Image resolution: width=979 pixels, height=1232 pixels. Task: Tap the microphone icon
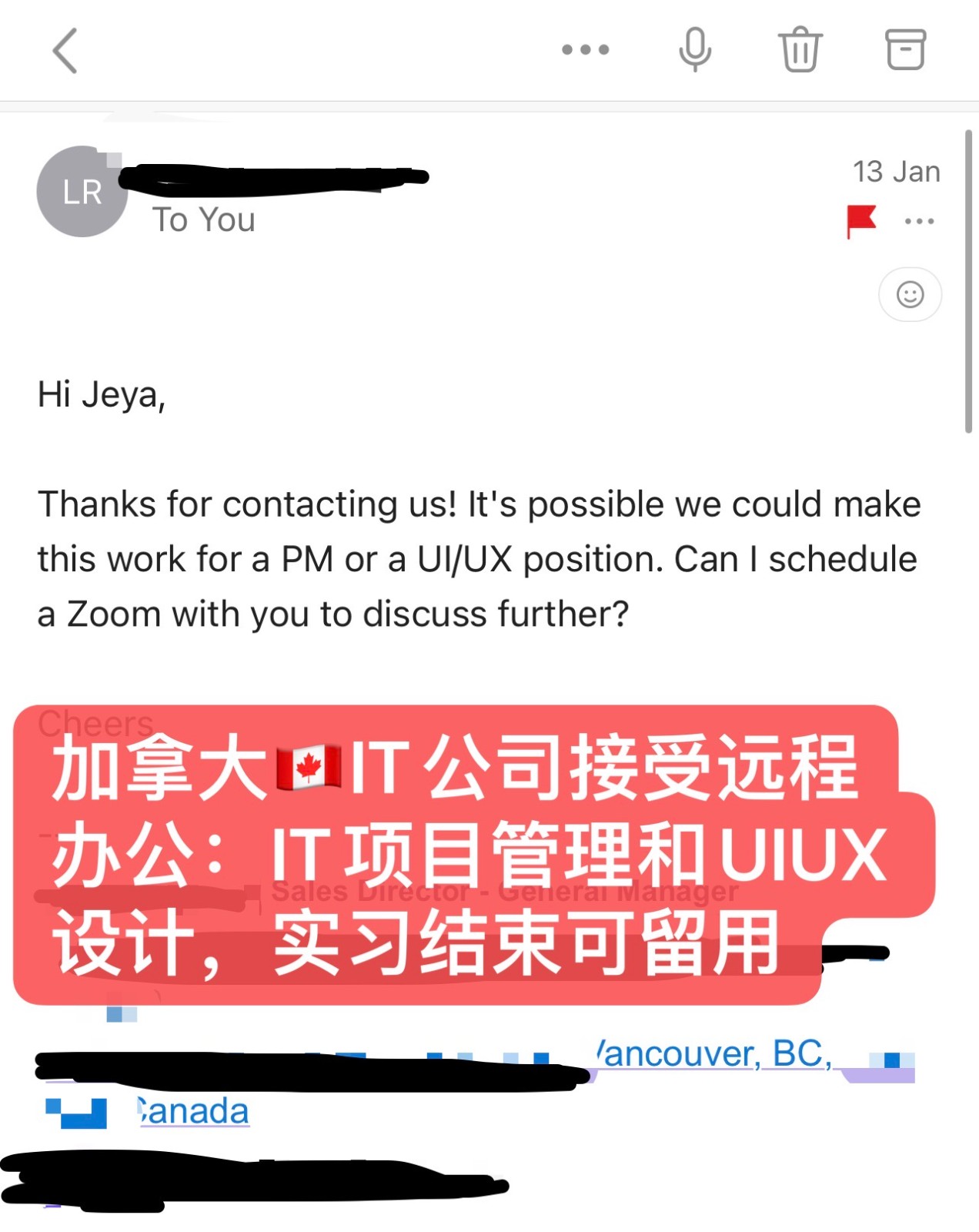click(694, 50)
